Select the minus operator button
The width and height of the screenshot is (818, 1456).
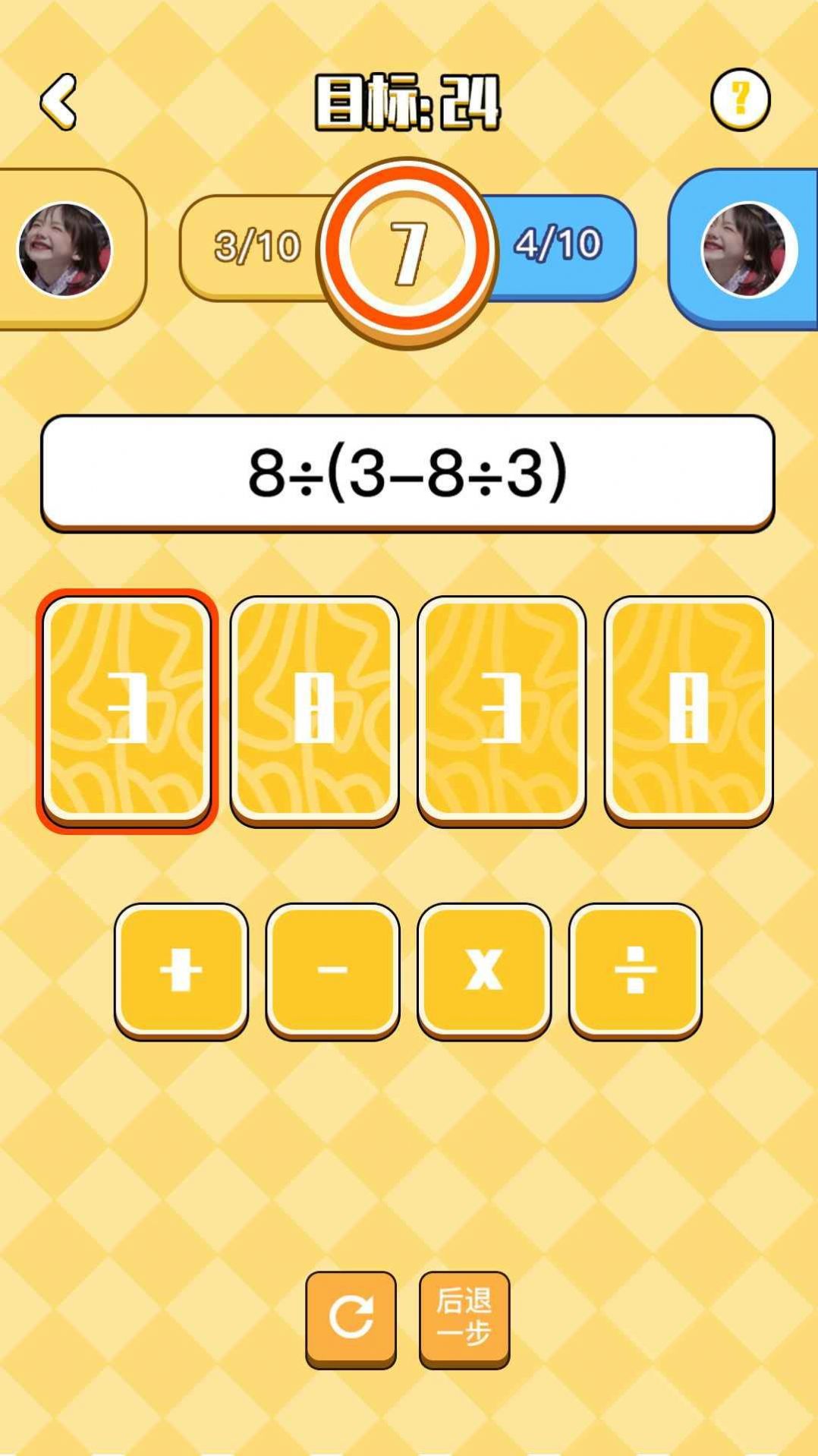[332, 970]
